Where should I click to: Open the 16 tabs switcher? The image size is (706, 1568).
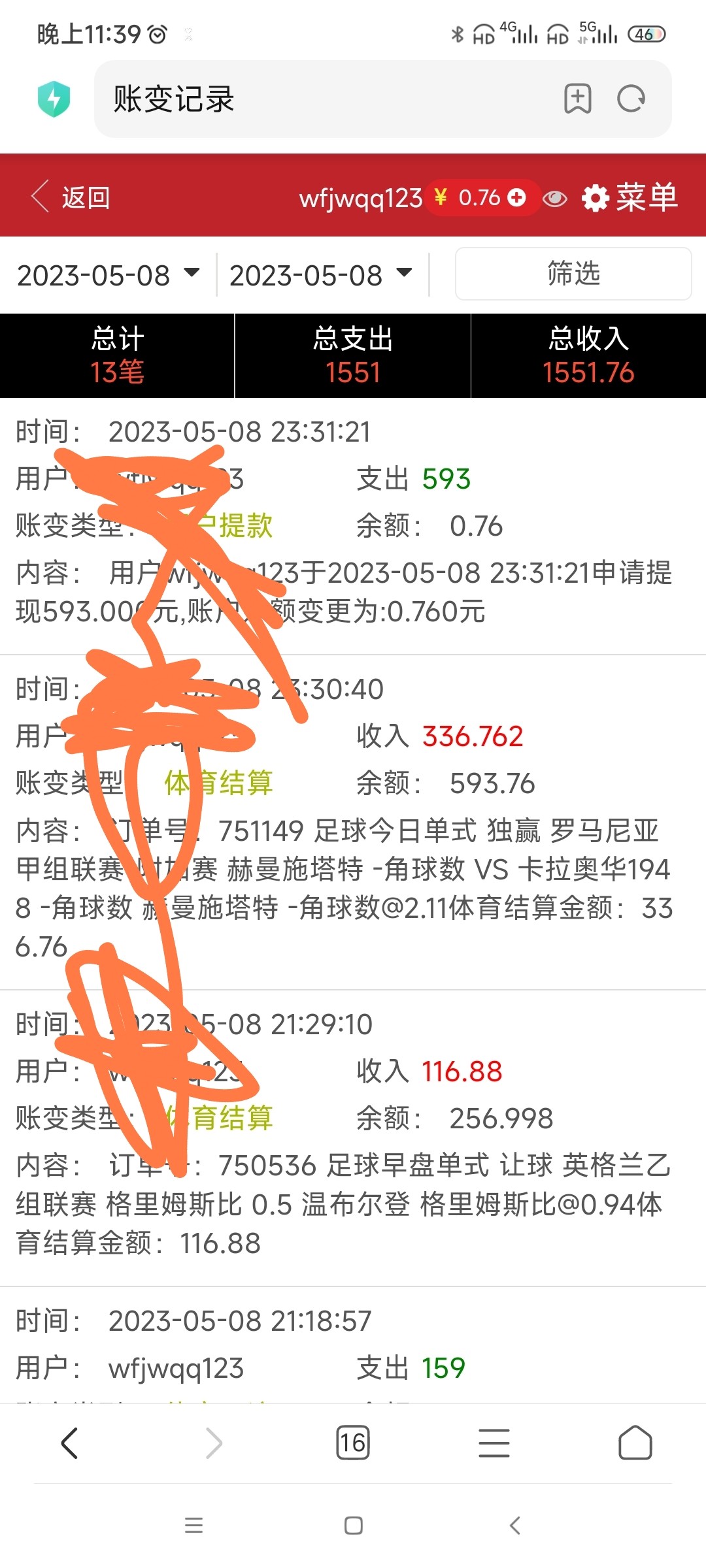point(353,1443)
